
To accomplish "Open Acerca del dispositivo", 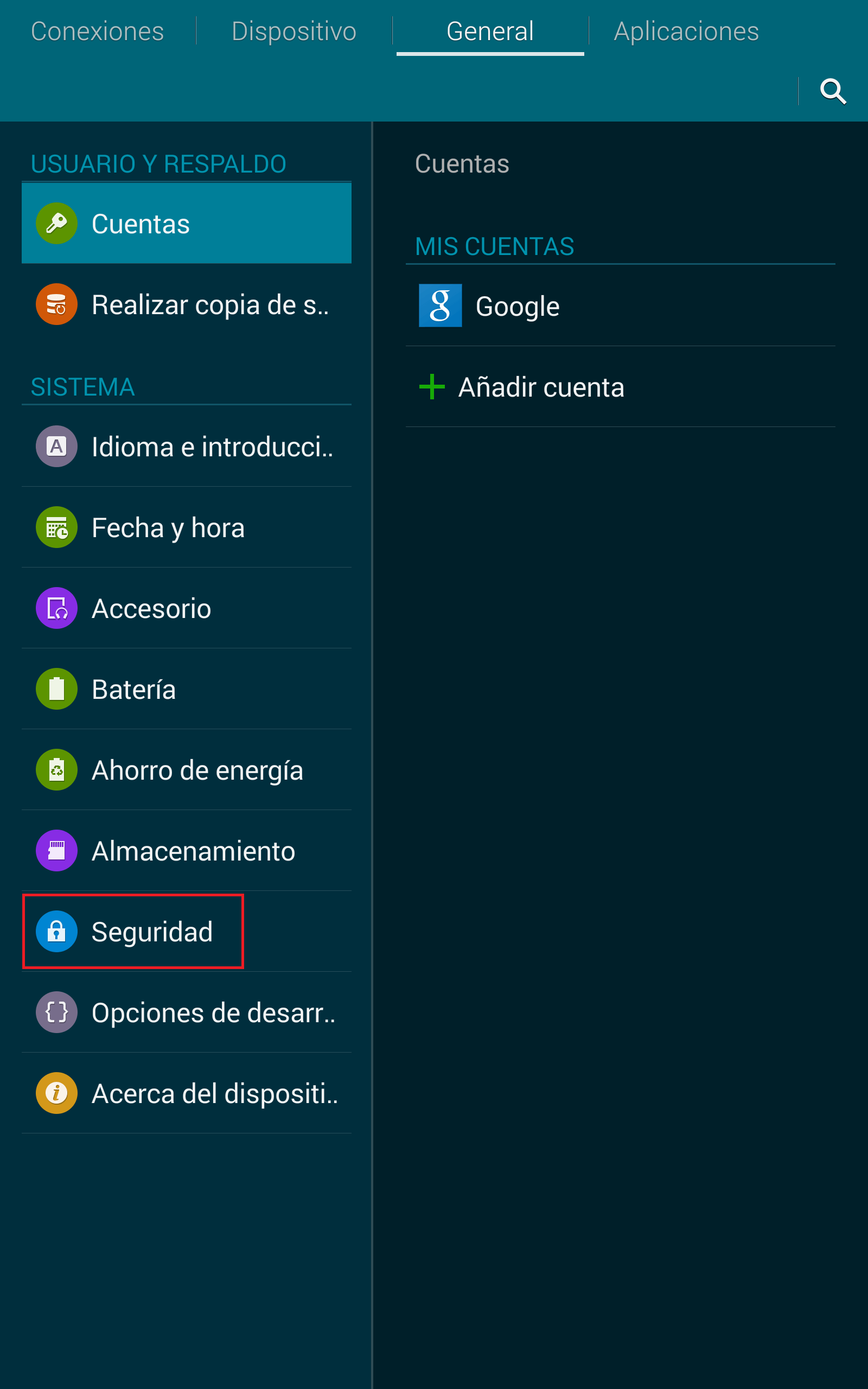I will (x=187, y=1093).
